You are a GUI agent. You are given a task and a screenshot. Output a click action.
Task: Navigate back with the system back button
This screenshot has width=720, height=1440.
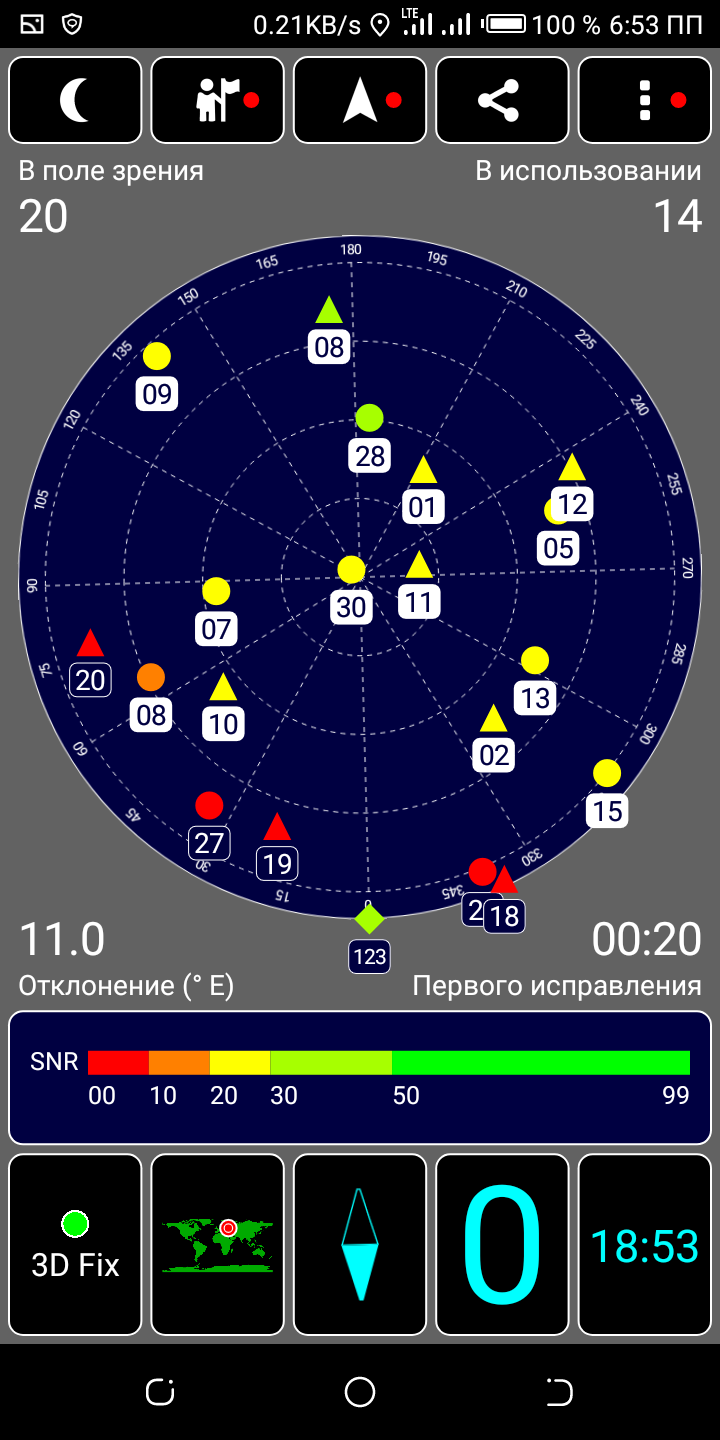560,1392
